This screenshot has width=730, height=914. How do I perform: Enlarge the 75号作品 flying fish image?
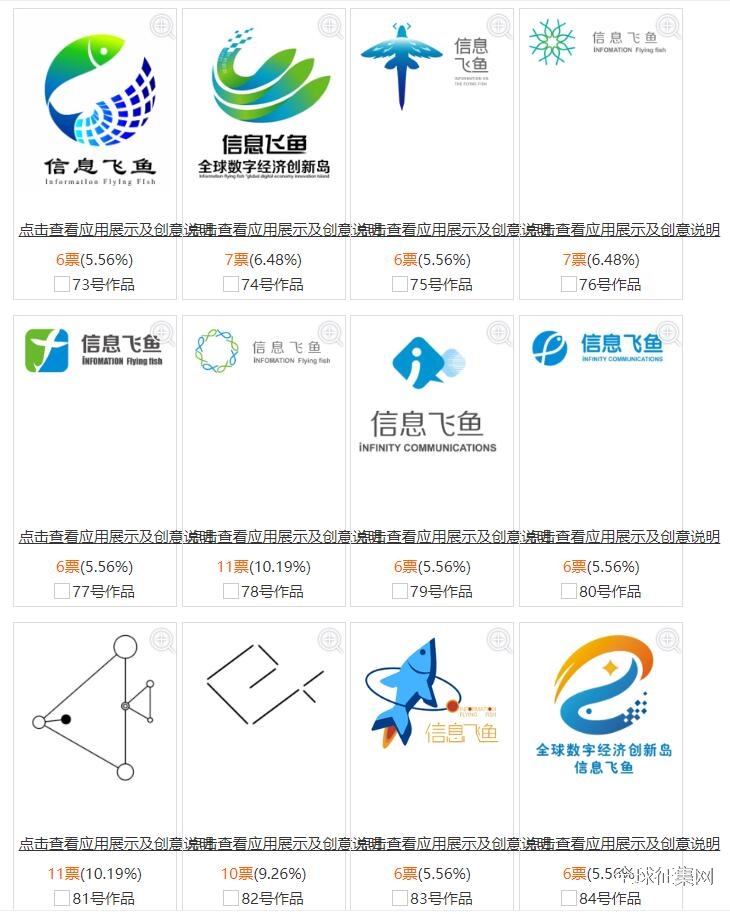(499, 25)
